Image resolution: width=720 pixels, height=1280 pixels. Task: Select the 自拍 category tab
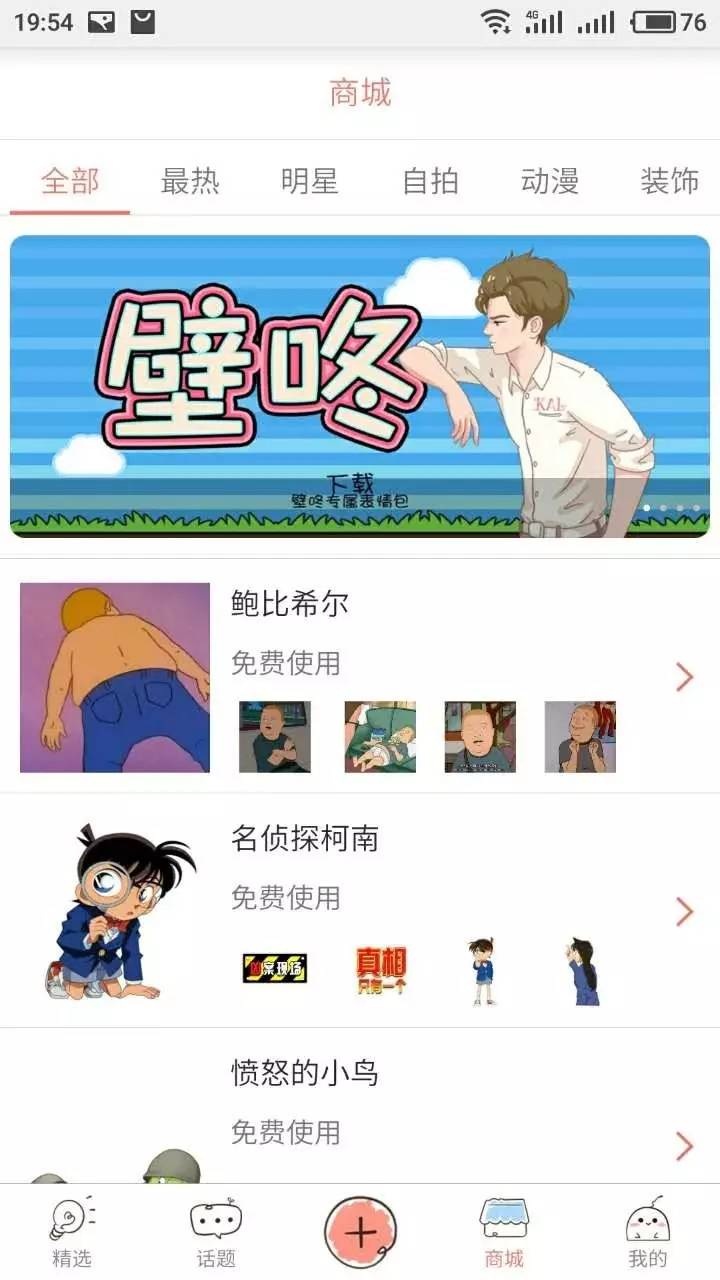(x=430, y=182)
